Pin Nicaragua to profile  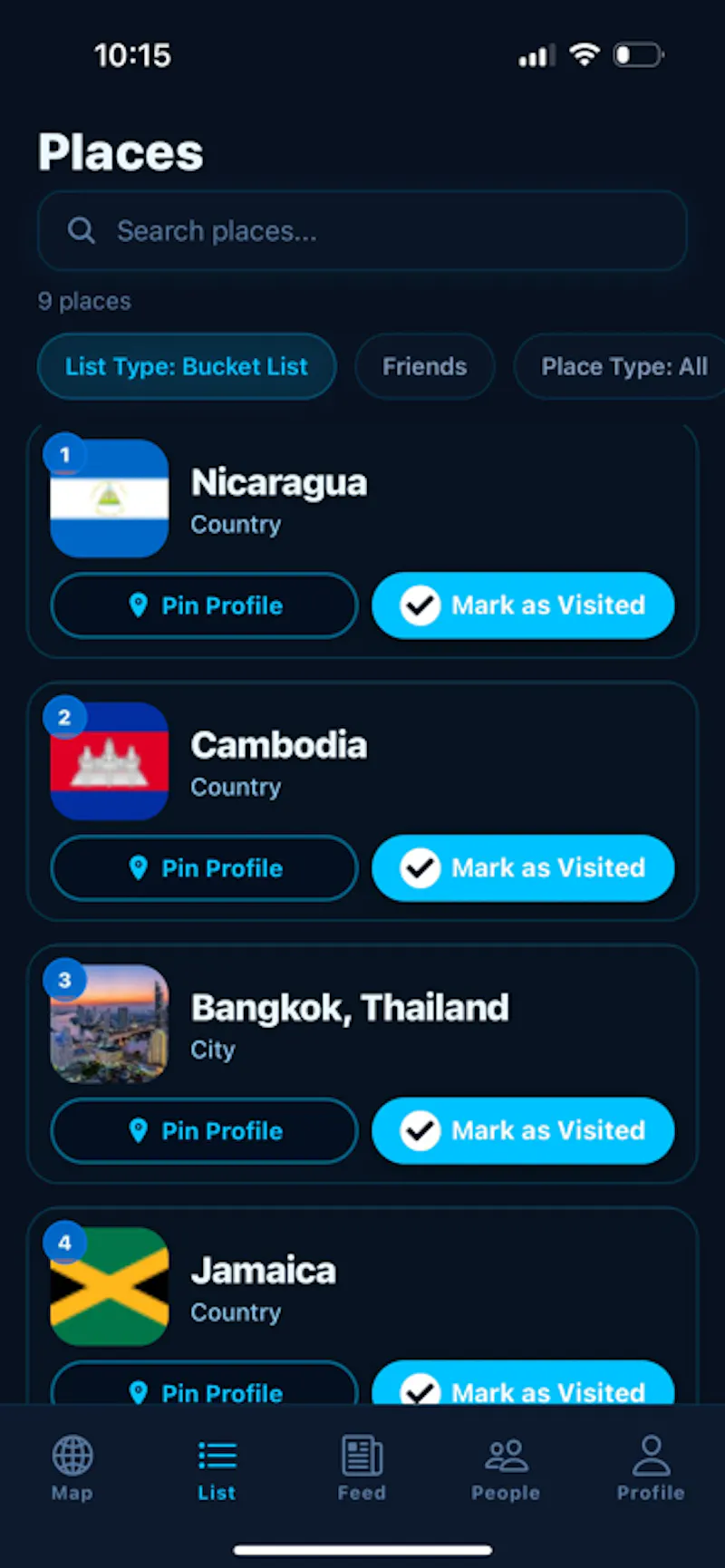(x=205, y=605)
